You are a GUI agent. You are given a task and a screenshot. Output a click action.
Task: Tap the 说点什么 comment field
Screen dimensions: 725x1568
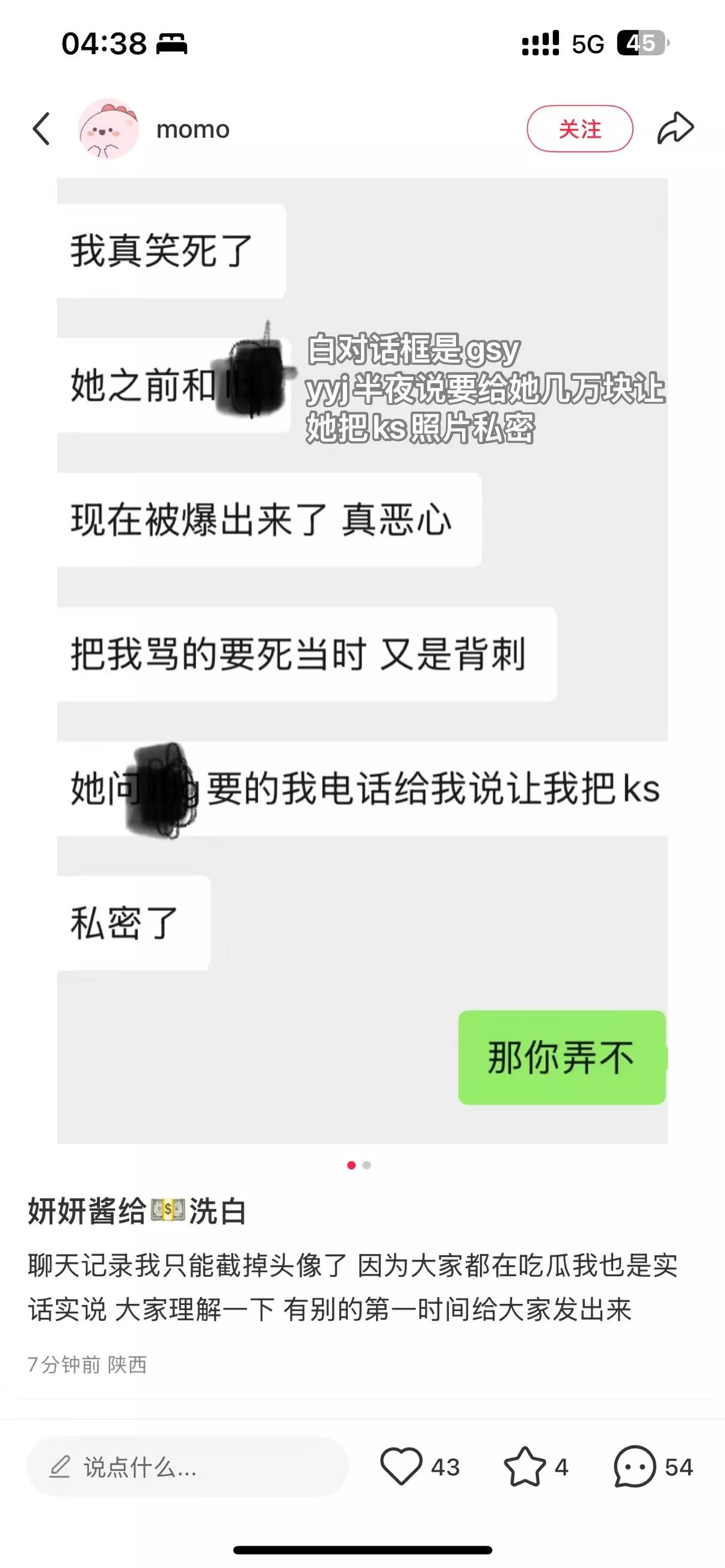188,1467
